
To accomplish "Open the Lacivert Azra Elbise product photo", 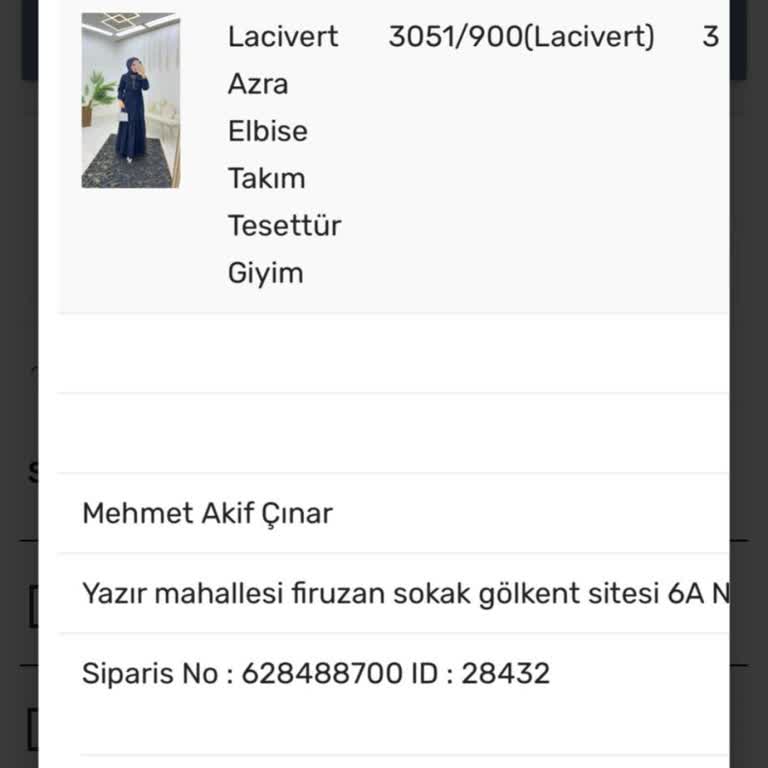I will pos(131,101).
